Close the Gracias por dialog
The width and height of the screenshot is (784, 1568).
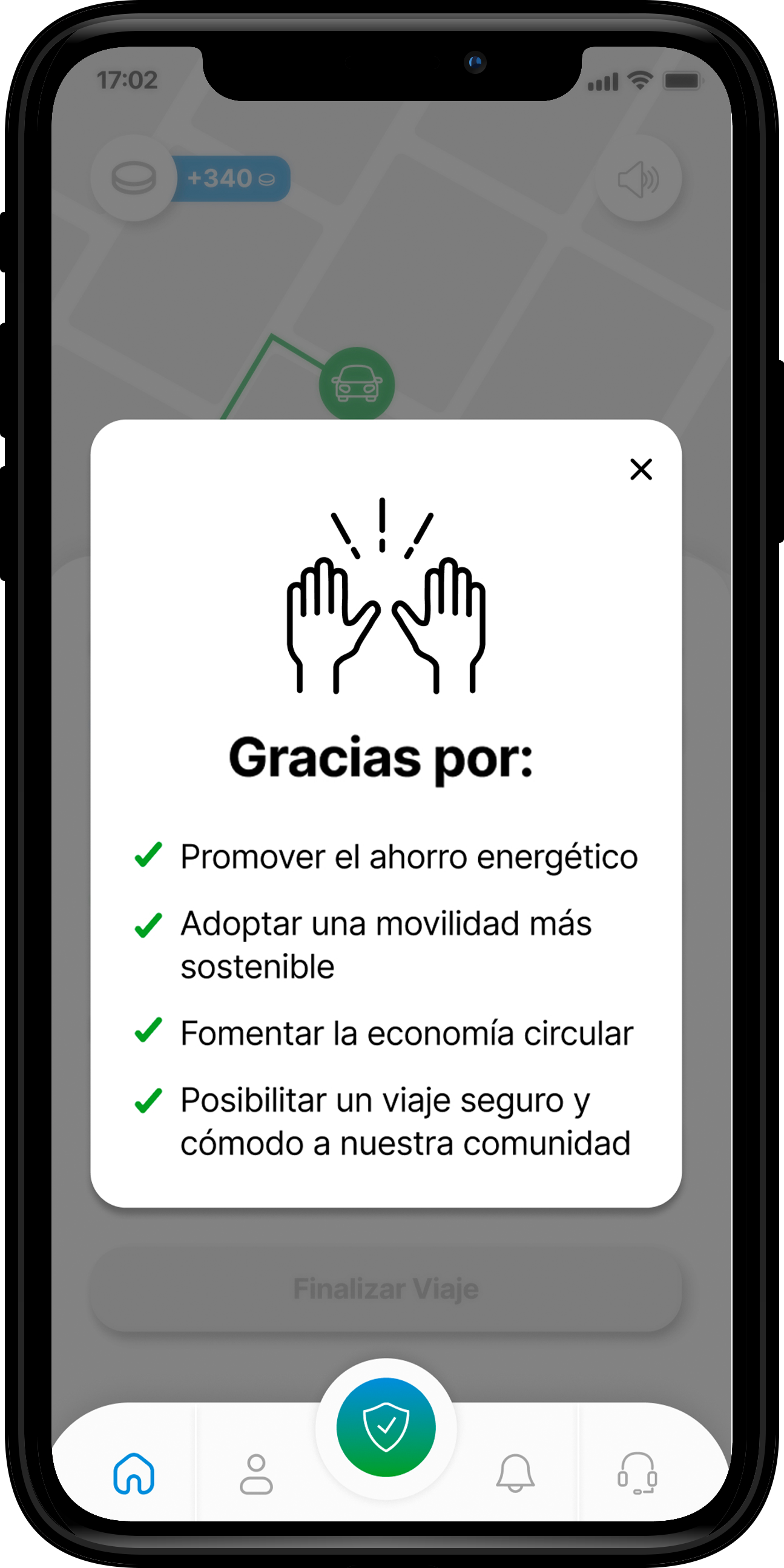[x=641, y=469]
